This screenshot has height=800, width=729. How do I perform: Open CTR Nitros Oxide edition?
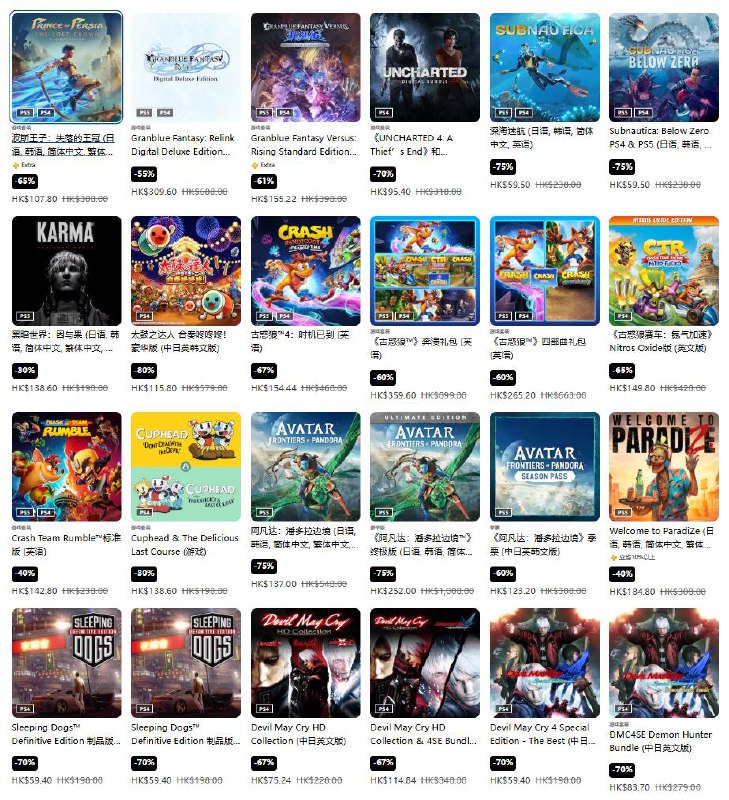[x=663, y=270]
